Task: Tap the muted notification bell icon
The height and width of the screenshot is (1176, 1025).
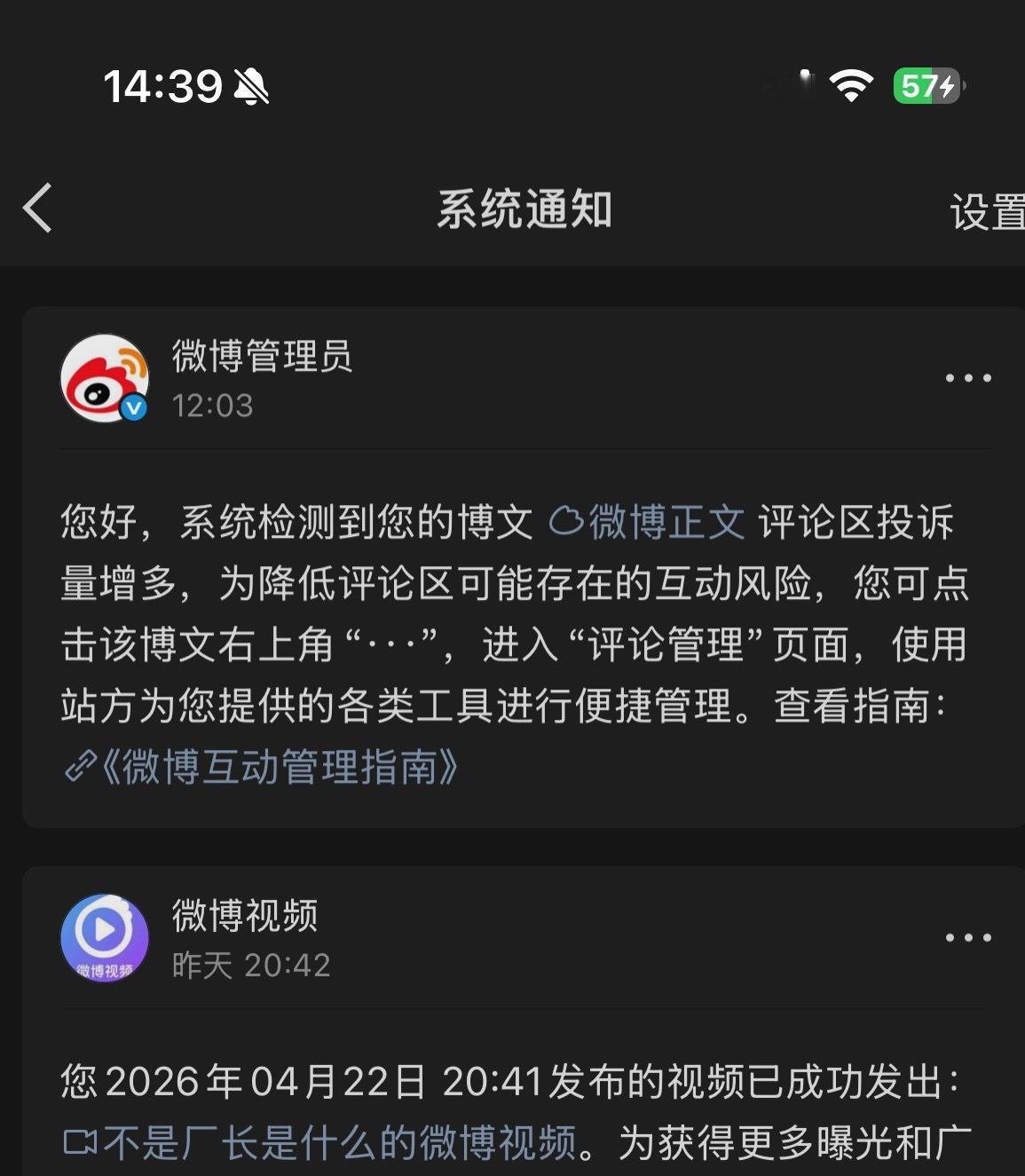Action: click(249, 86)
